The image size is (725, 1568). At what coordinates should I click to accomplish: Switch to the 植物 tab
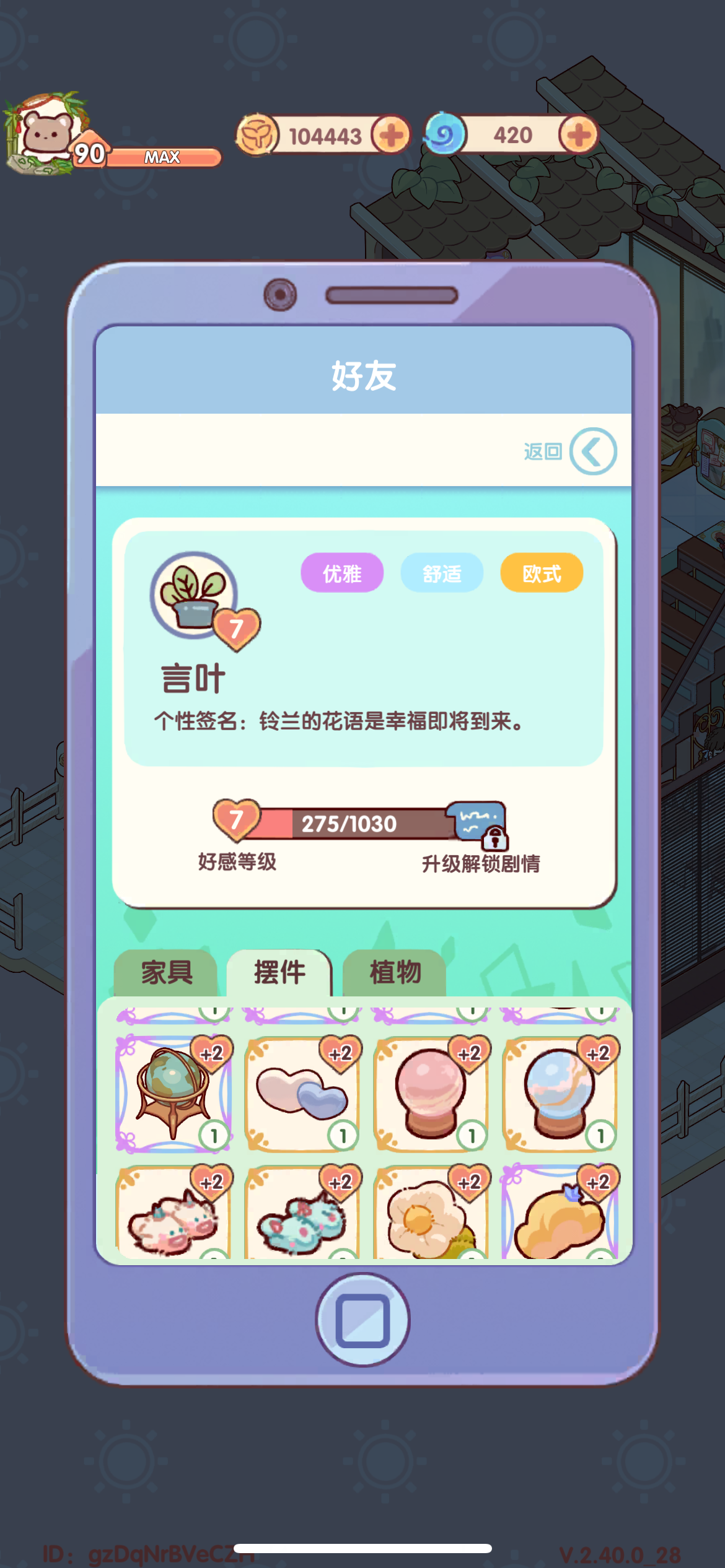tap(395, 972)
